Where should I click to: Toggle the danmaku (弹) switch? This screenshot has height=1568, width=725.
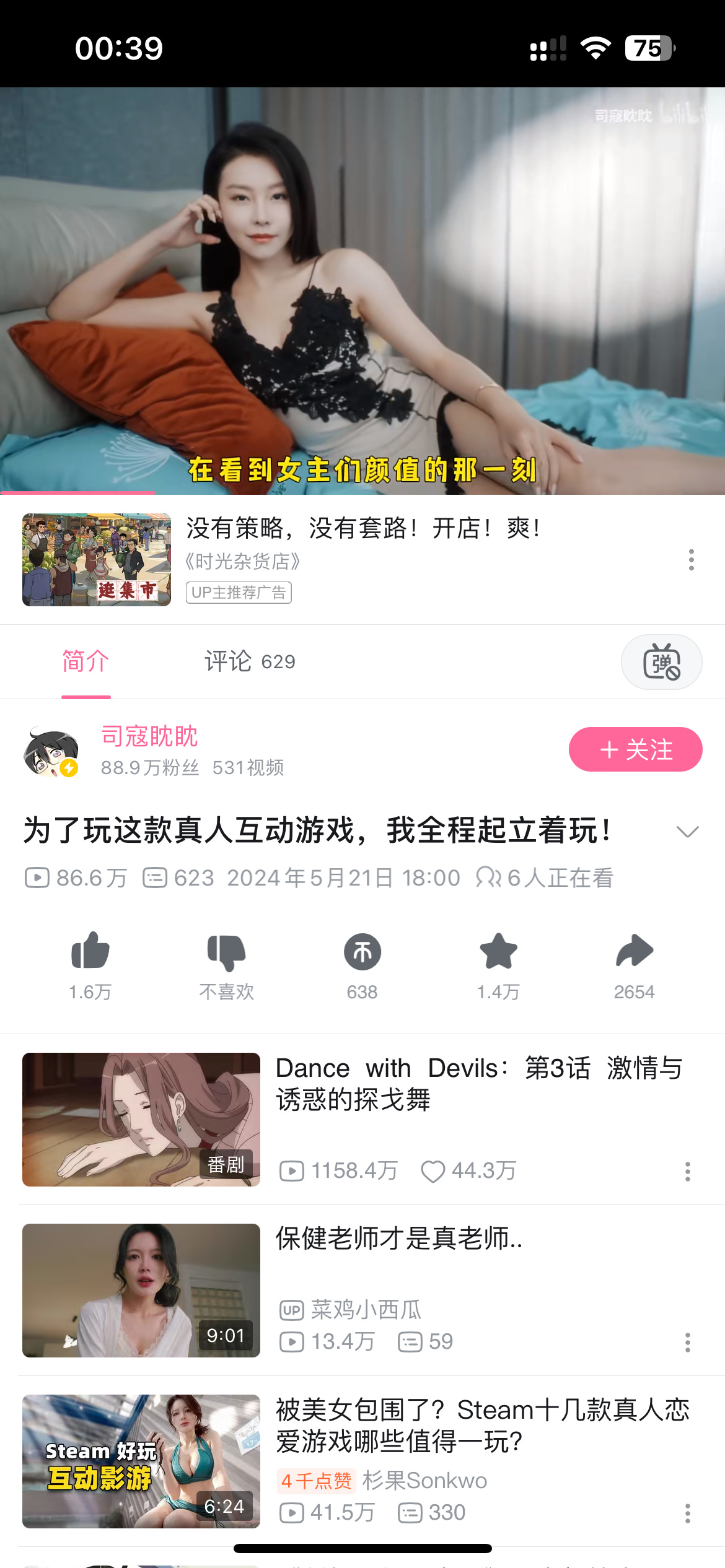[x=661, y=662]
